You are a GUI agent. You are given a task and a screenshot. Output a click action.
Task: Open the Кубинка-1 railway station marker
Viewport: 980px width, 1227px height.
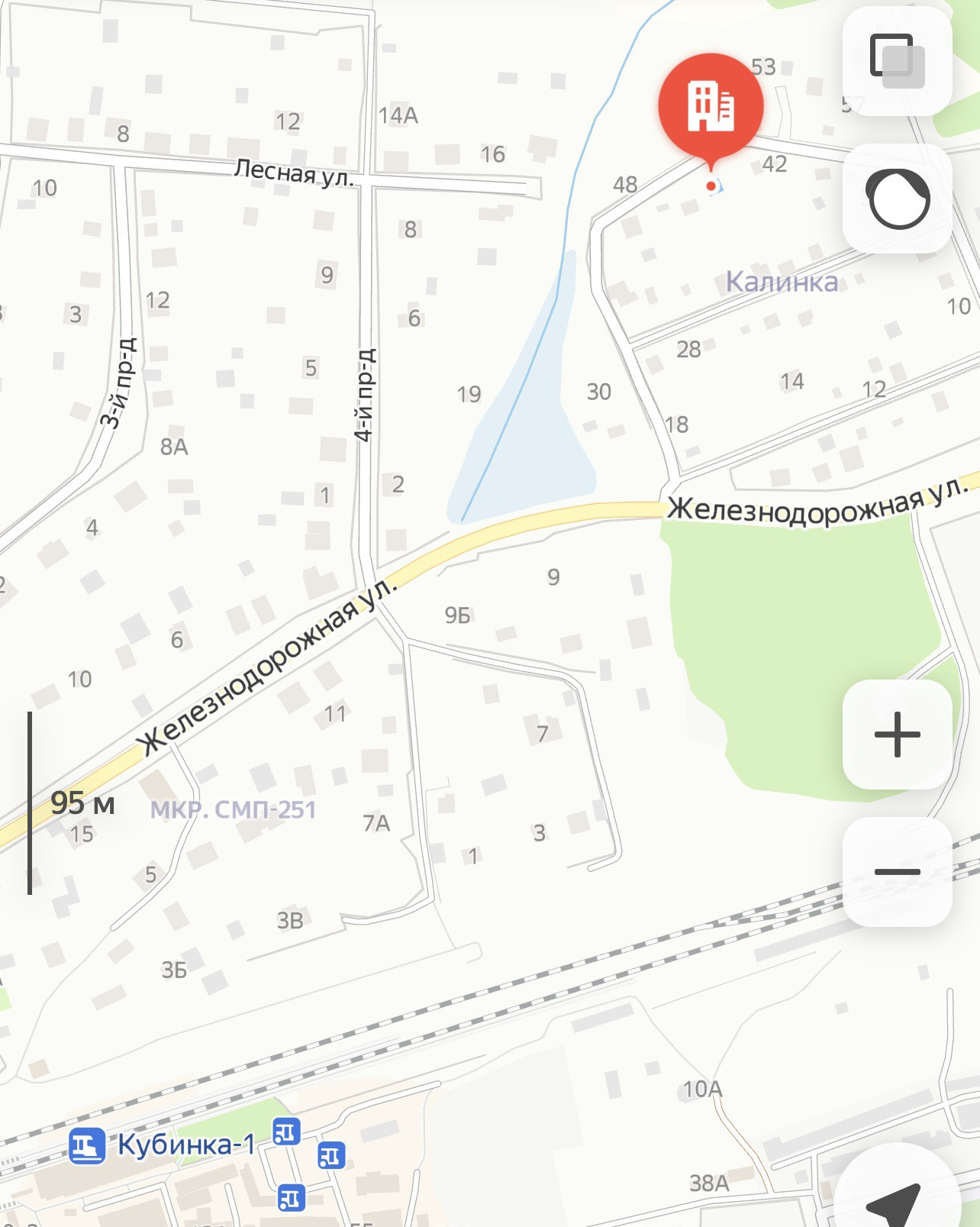tap(86, 1145)
